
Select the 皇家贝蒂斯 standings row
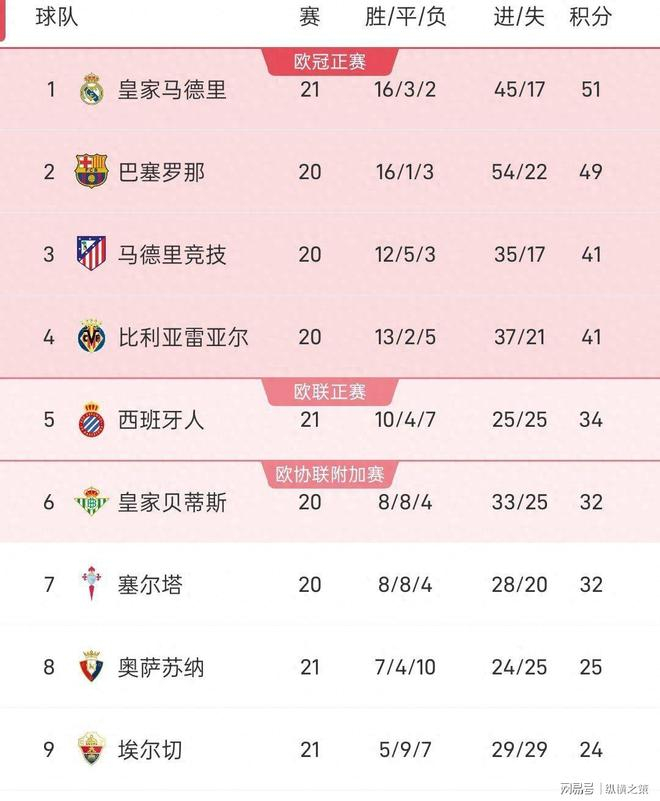(x=330, y=502)
